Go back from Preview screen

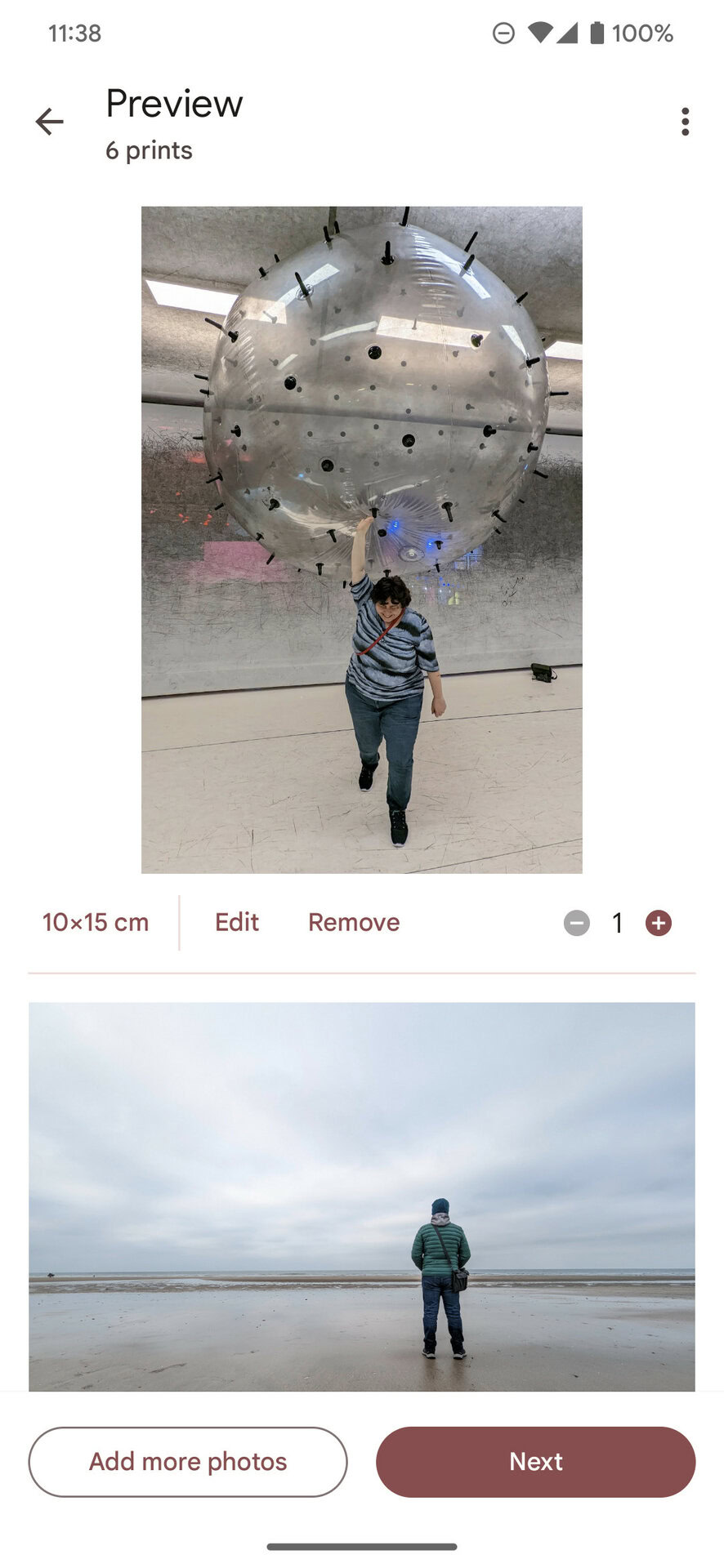click(49, 122)
